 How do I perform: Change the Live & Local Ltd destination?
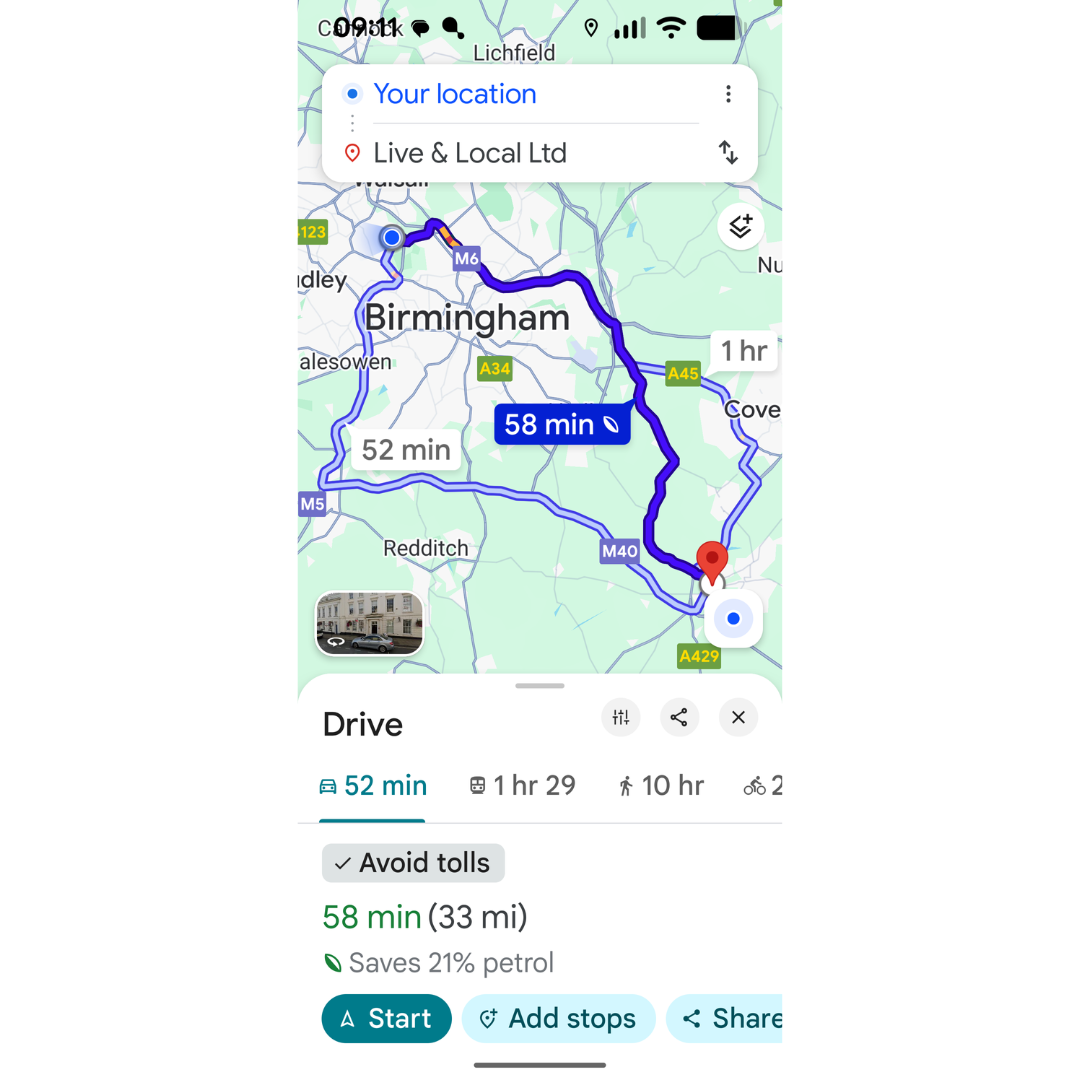(470, 153)
